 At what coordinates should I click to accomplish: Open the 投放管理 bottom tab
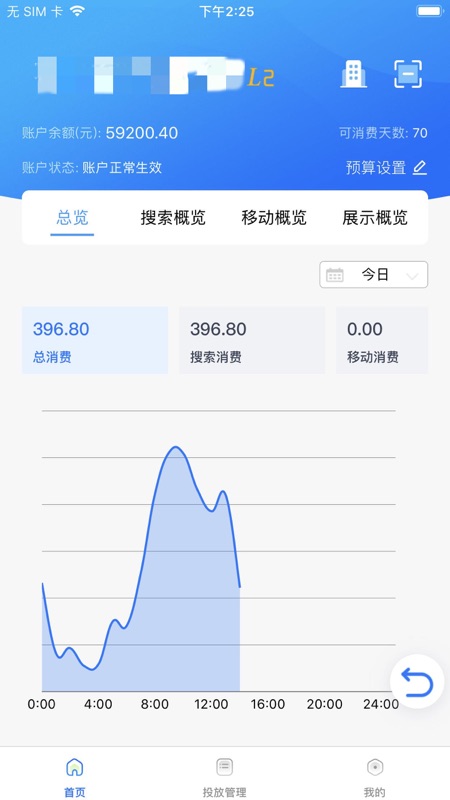(224, 777)
